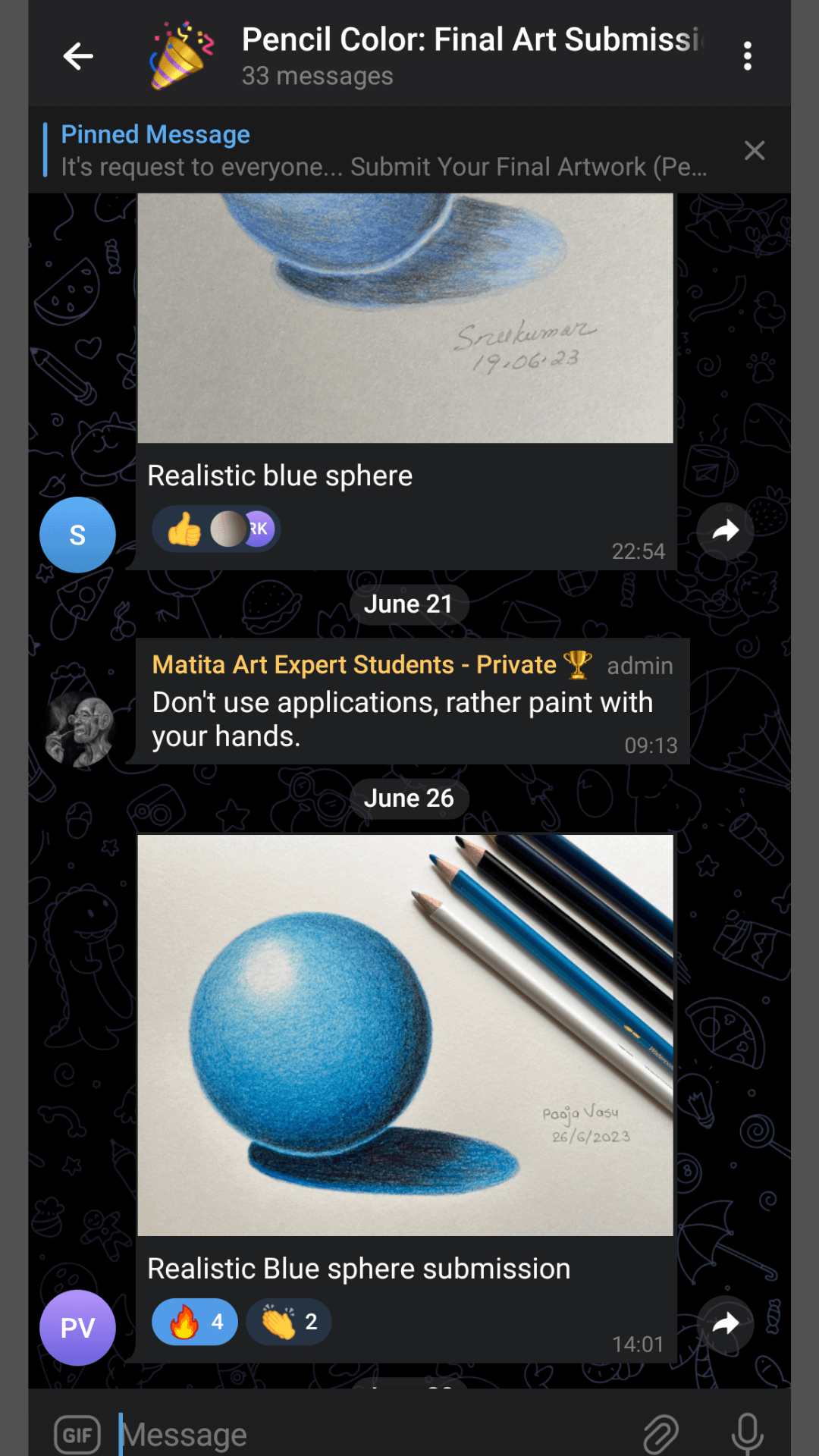Image resolution: width=819 pixels, height=1456 pixels.
Task: Dismiss the pinned message bar
Action: pos(755,150)
